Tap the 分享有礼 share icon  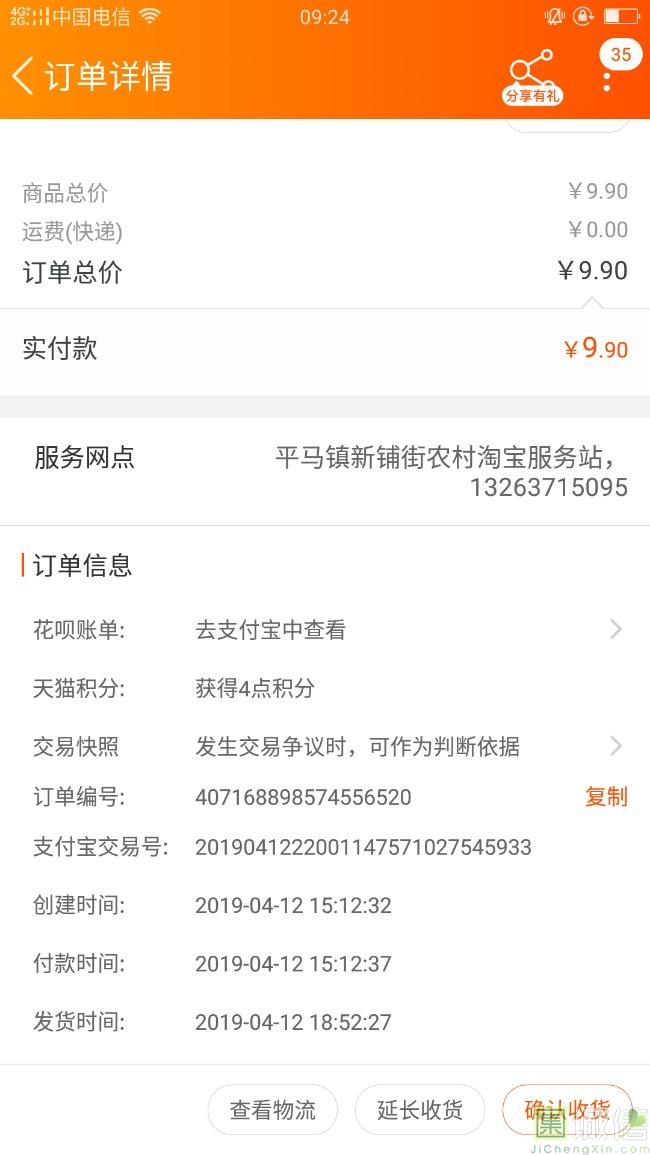pos(532,77)
